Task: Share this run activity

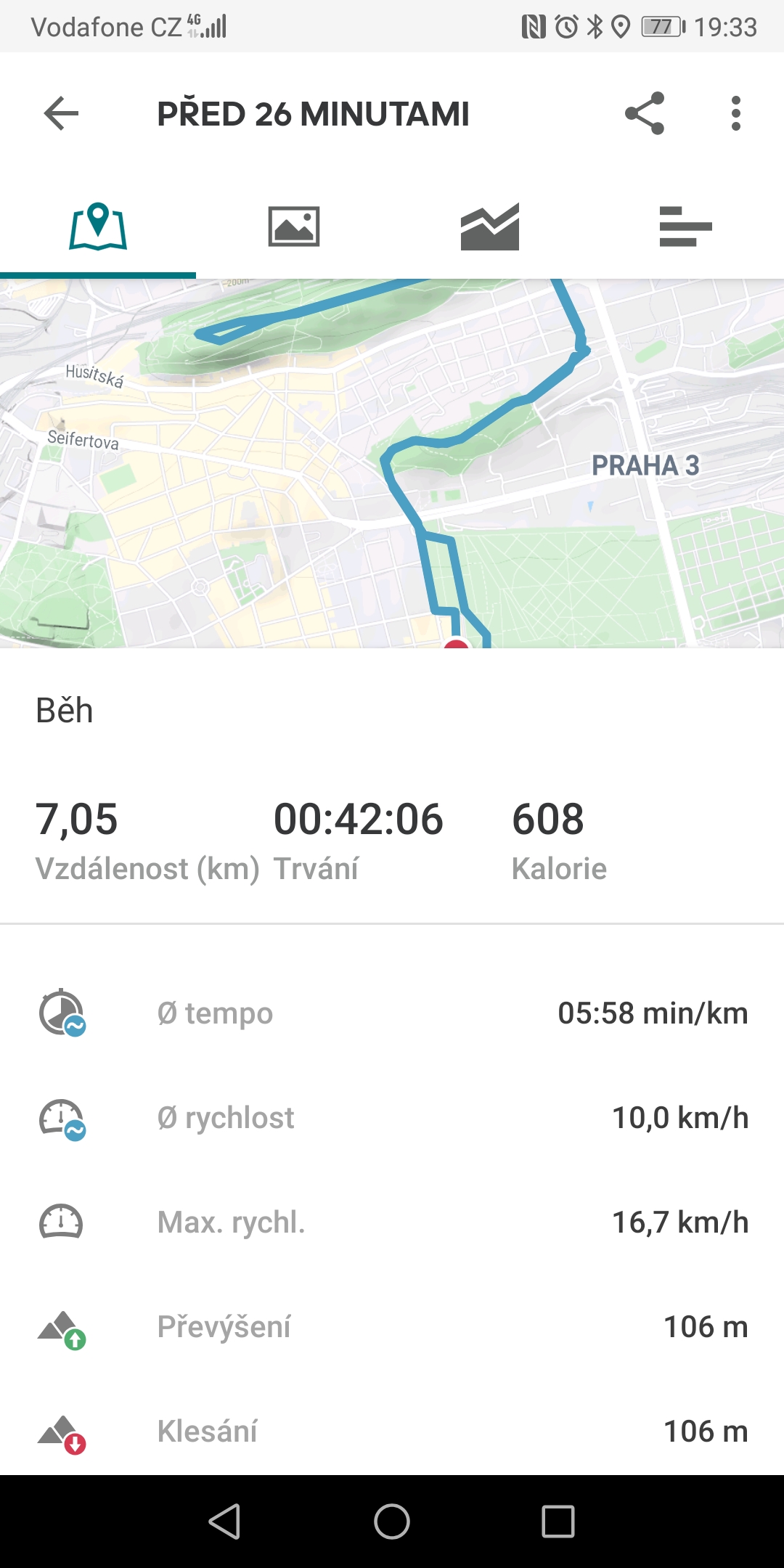Action: [x=645, y=113]
